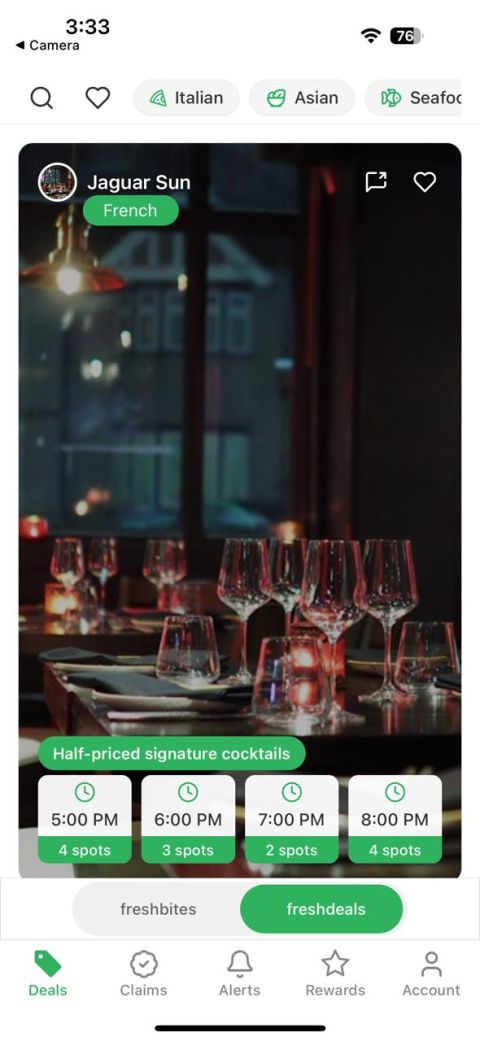The height and width of the screenshot is (1041, 480).
Task: Select the Asian cuisine chip
Action: tap(302, 98)
